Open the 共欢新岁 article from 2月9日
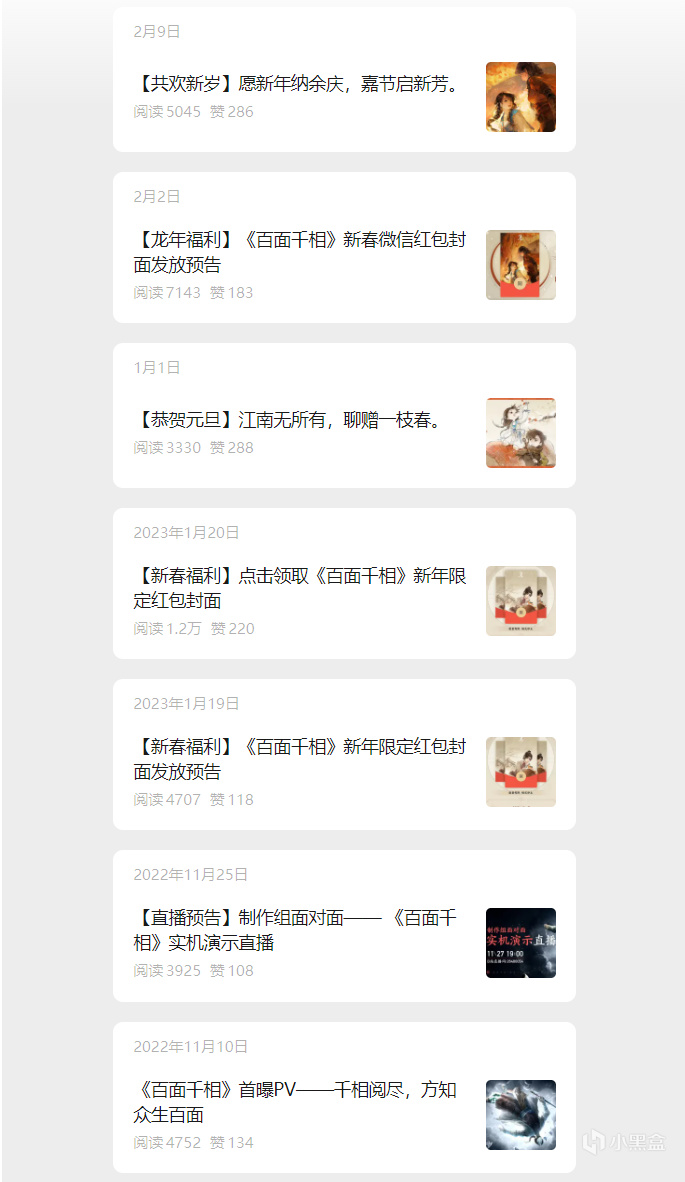The image size is (685, 1182). click(298, 84)
